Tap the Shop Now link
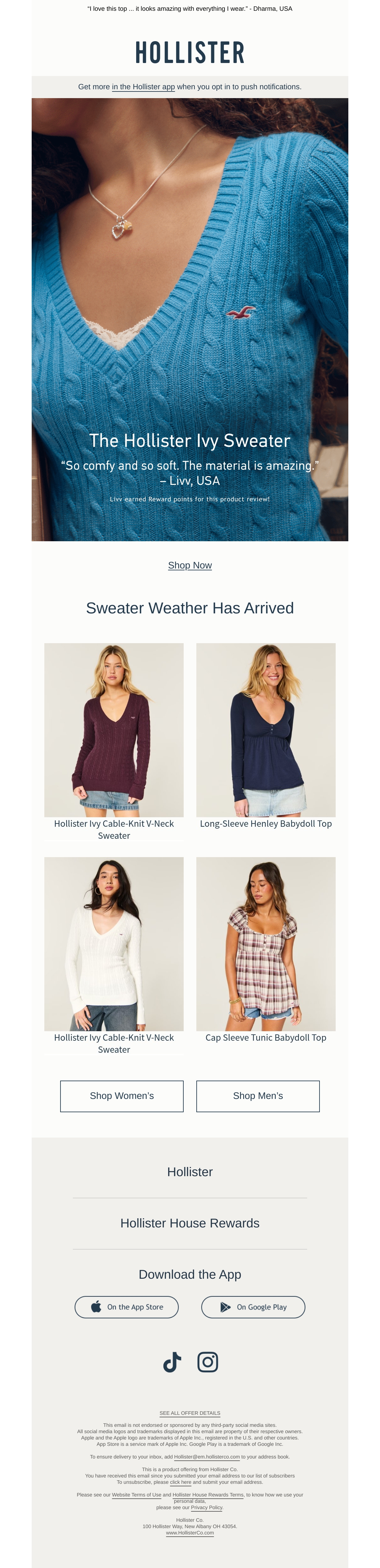The width and height of the screenshot is (380, 1568). (x=190, y=566)
